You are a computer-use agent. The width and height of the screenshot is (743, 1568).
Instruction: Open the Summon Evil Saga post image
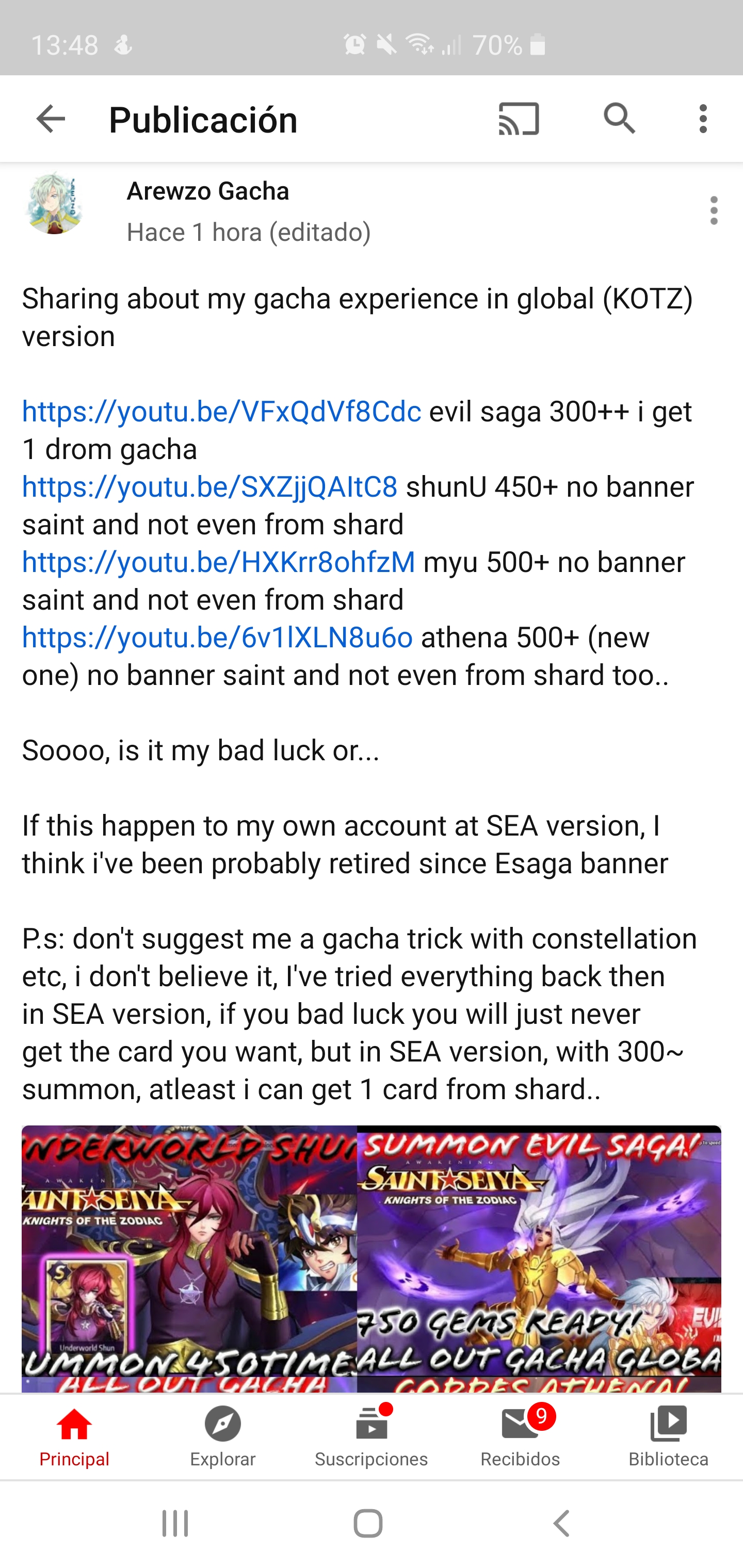pos(539,1259)
